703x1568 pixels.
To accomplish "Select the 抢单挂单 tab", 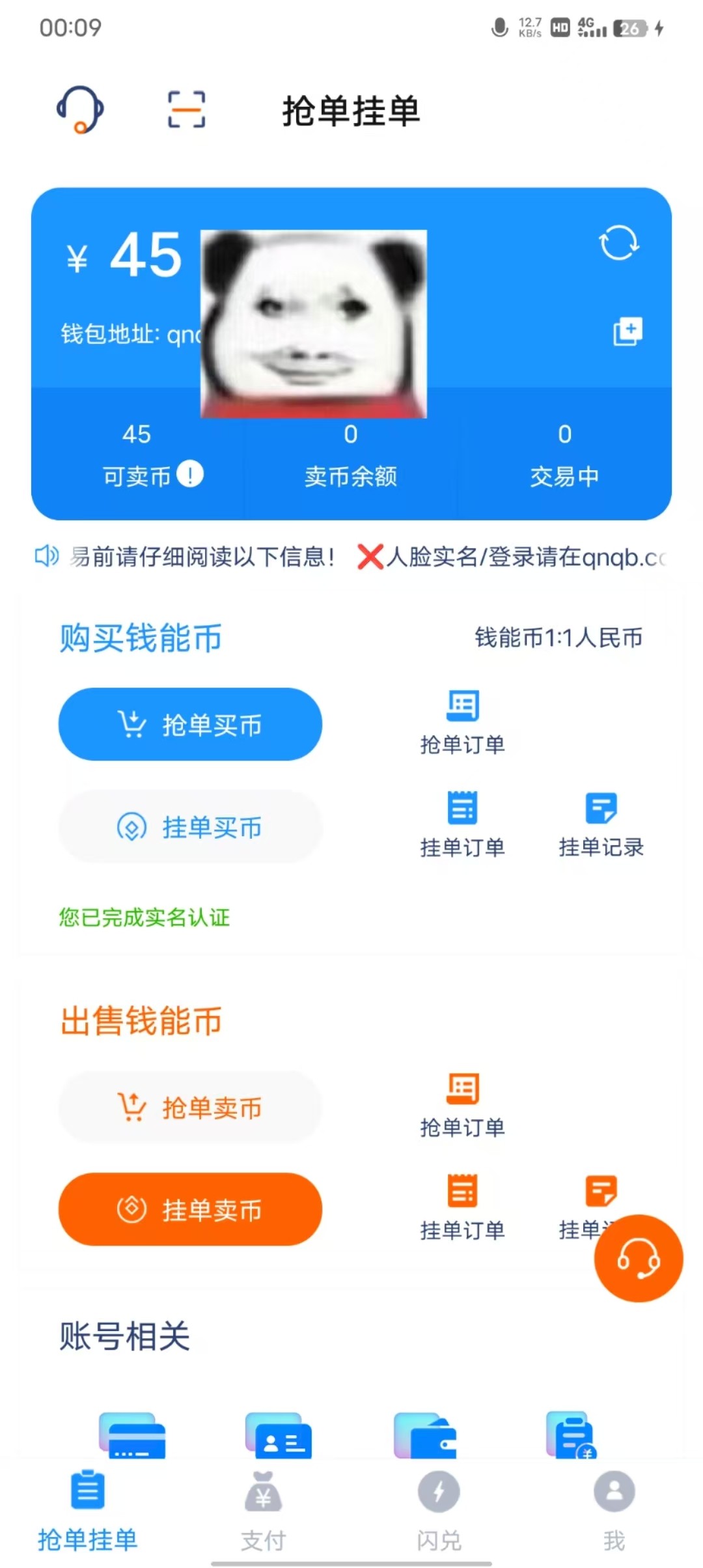I will coord(87,1511).
